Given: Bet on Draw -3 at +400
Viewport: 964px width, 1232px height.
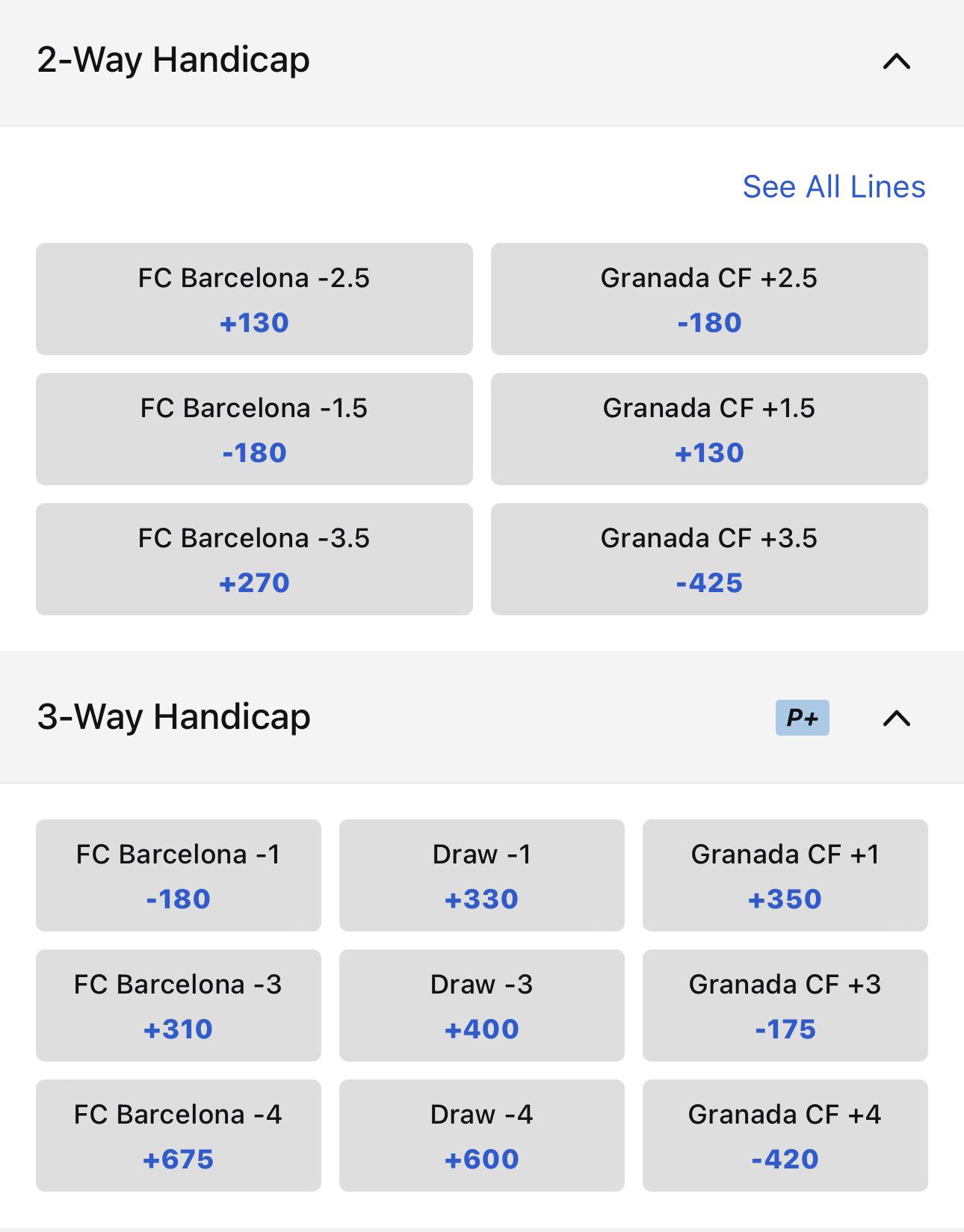Looking at the screenshot, I should (482, 1005).
